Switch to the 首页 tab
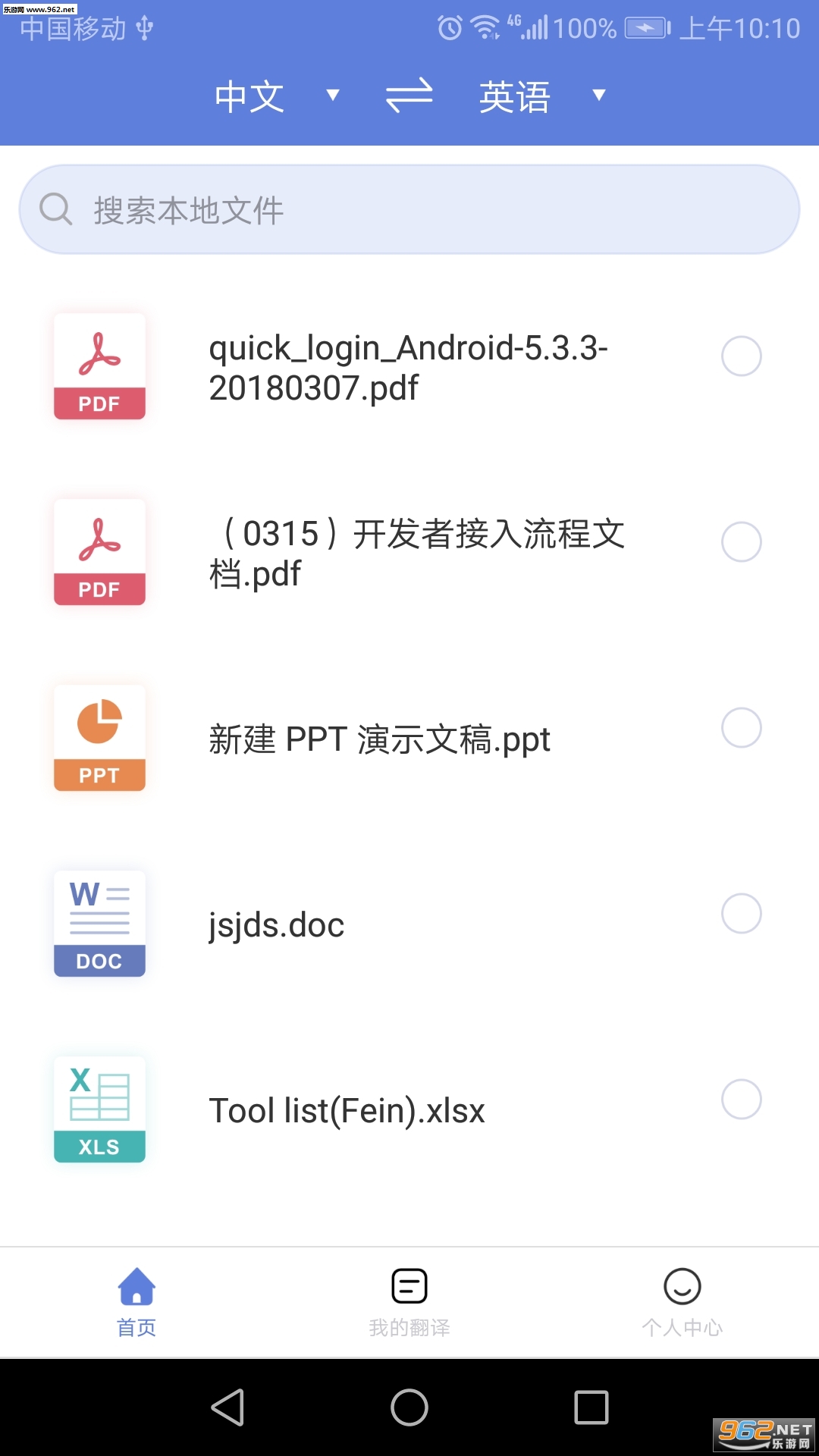 [x=136, y=1302]
